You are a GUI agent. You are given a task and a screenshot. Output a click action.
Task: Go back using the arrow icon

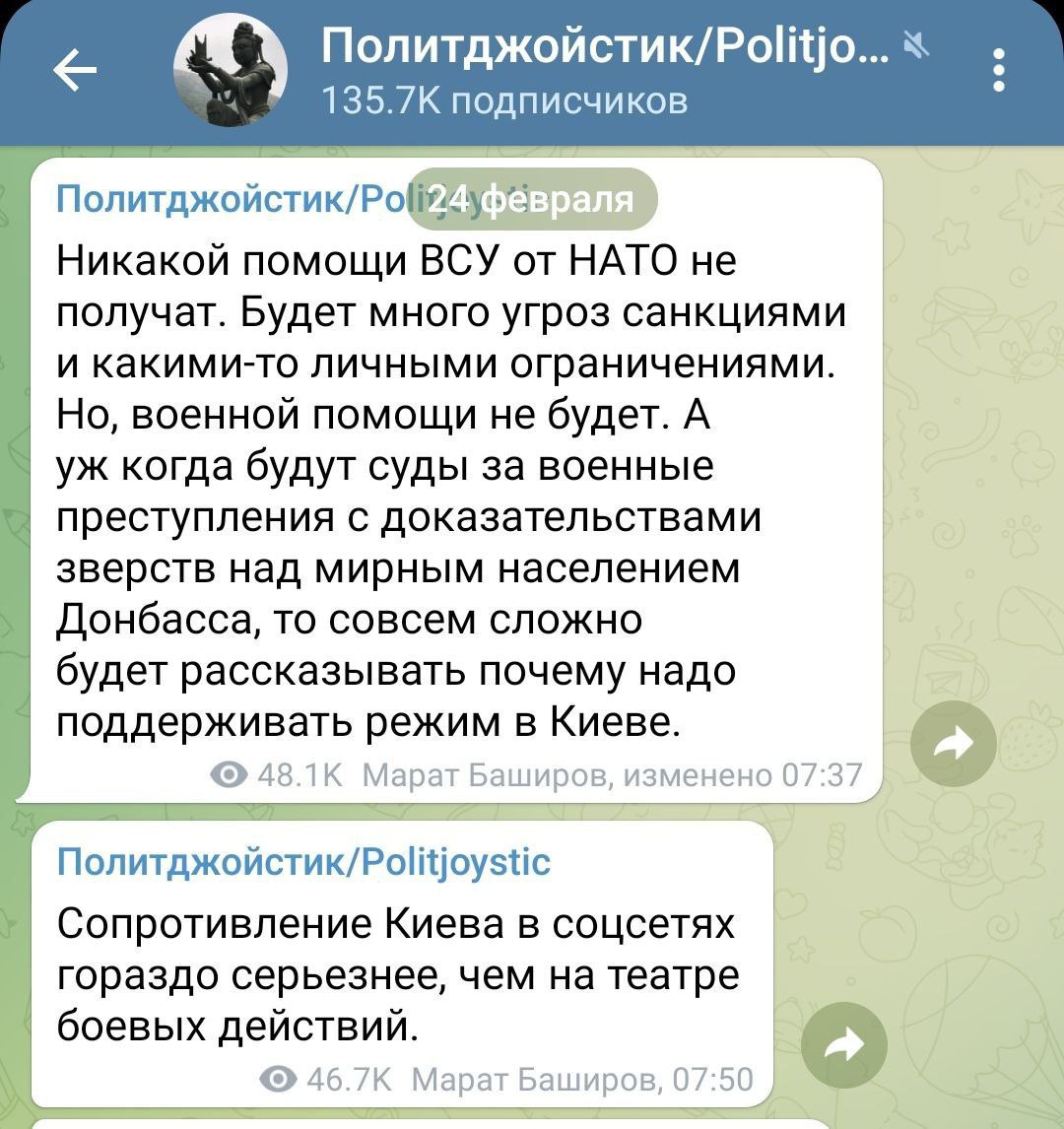point(75,72)
